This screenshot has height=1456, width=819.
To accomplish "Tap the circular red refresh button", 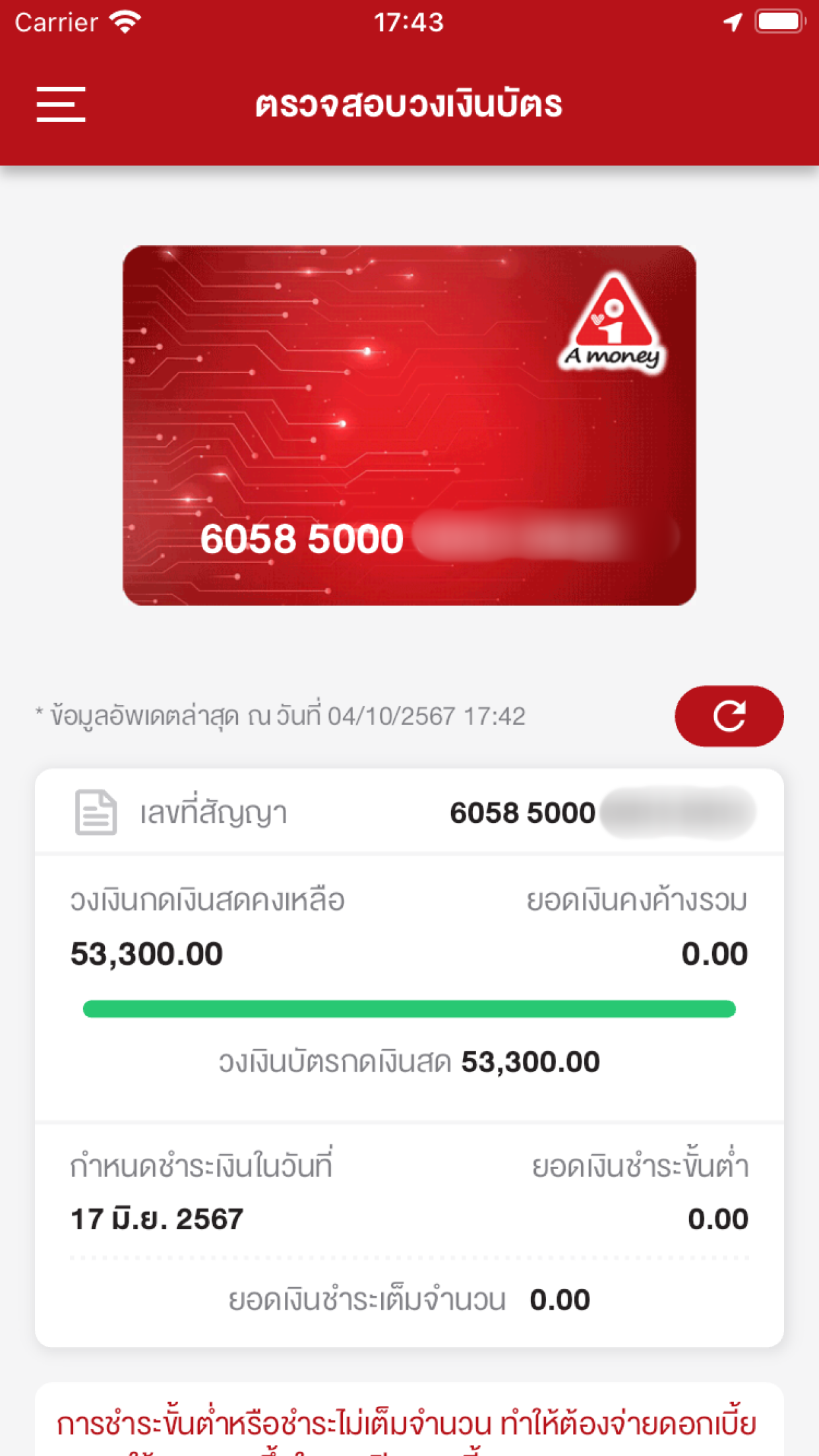I will [x=729, y=716].
